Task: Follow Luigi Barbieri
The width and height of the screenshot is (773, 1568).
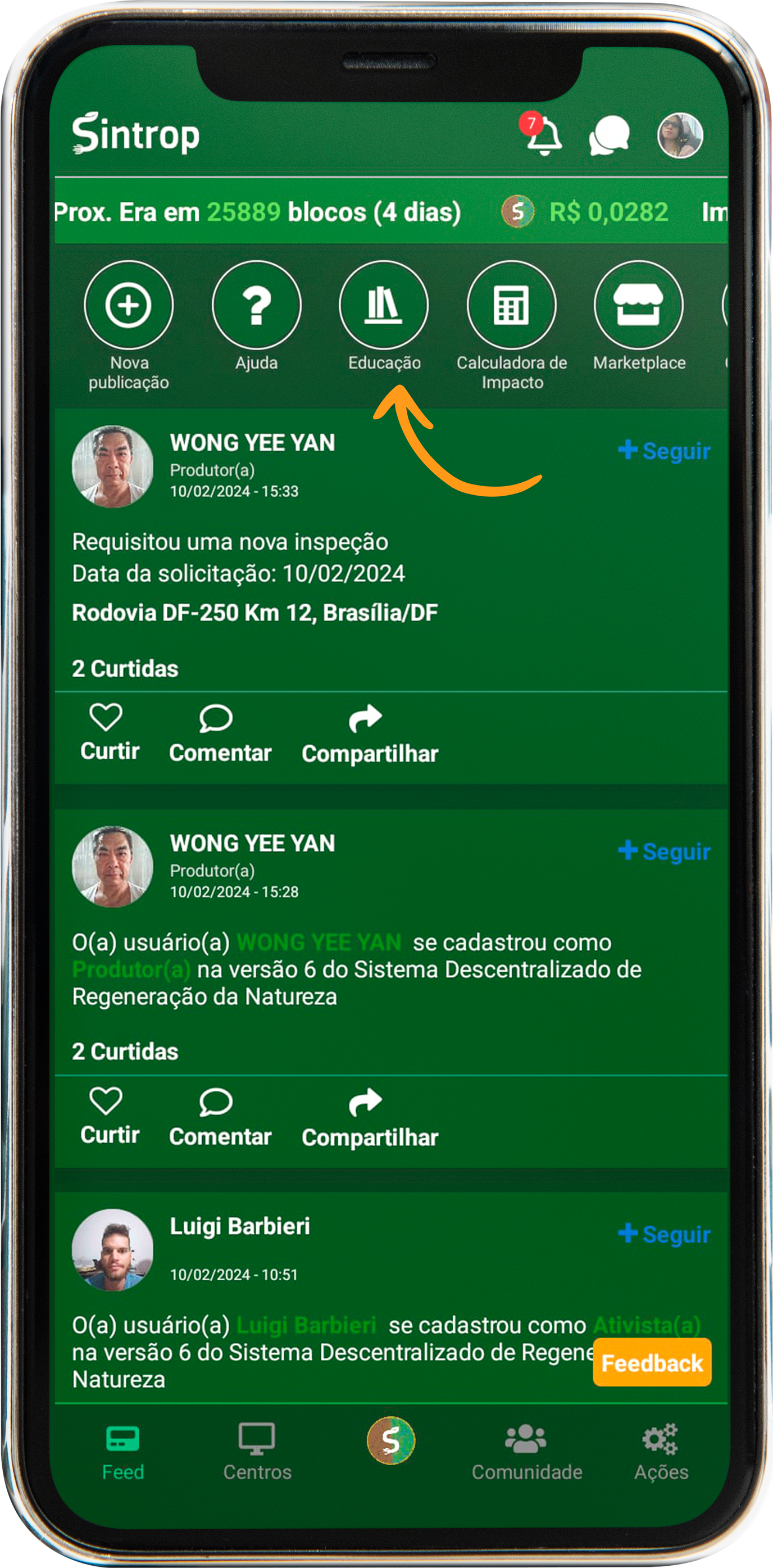Action: 664,1234
